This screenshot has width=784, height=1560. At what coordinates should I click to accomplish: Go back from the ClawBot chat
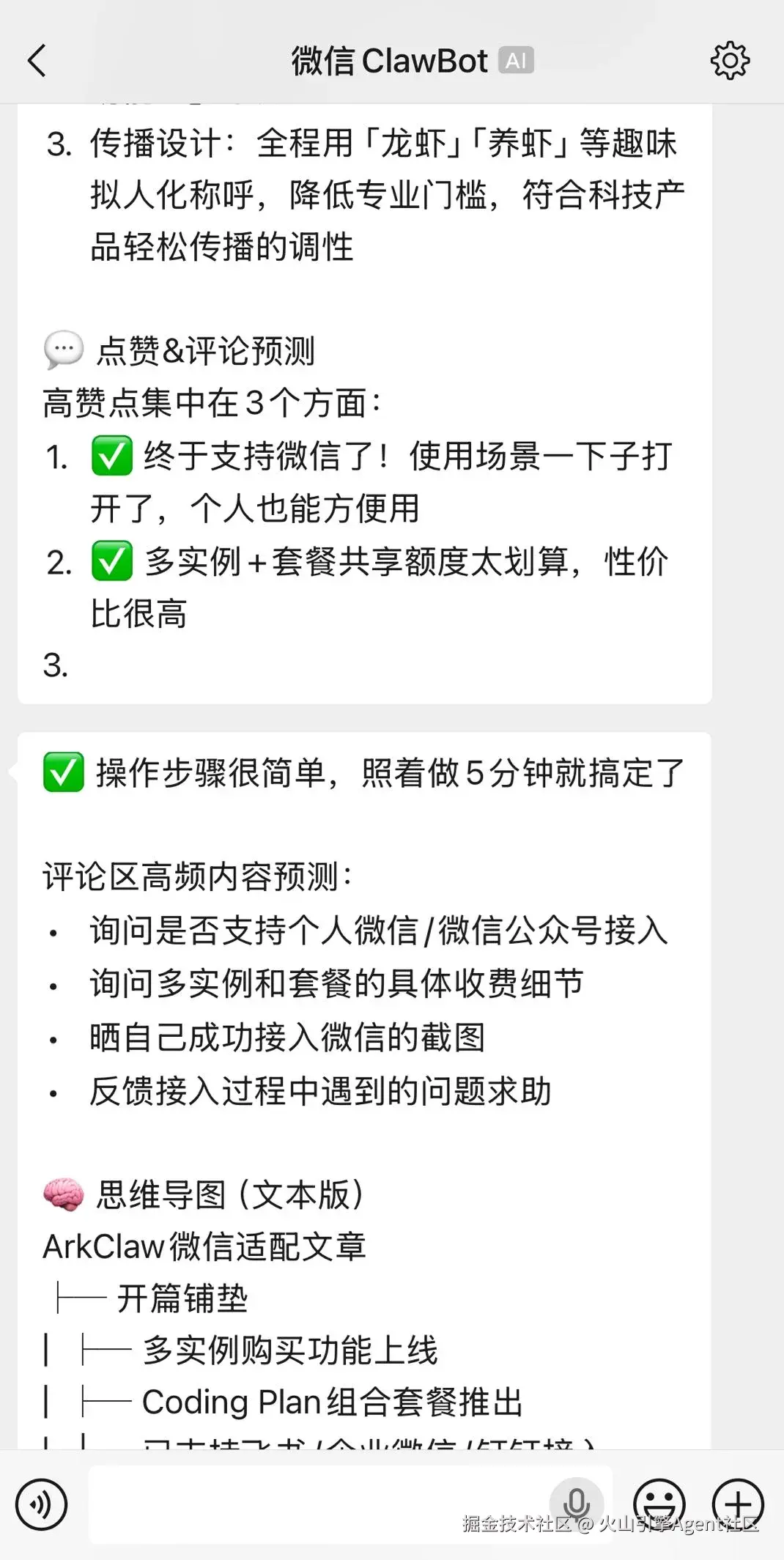pos(37,60)
